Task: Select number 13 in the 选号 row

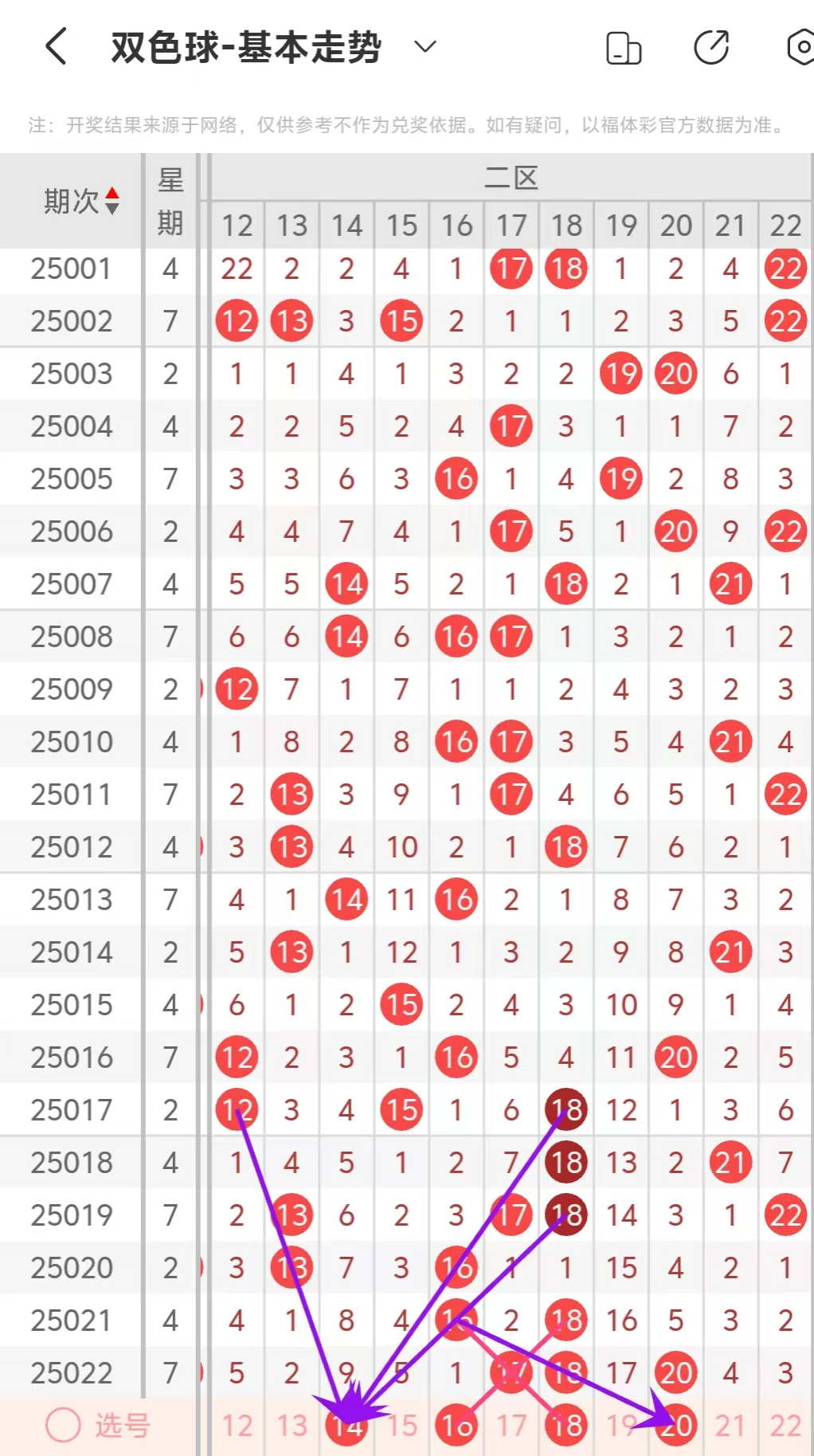Action: point(292,1426)
